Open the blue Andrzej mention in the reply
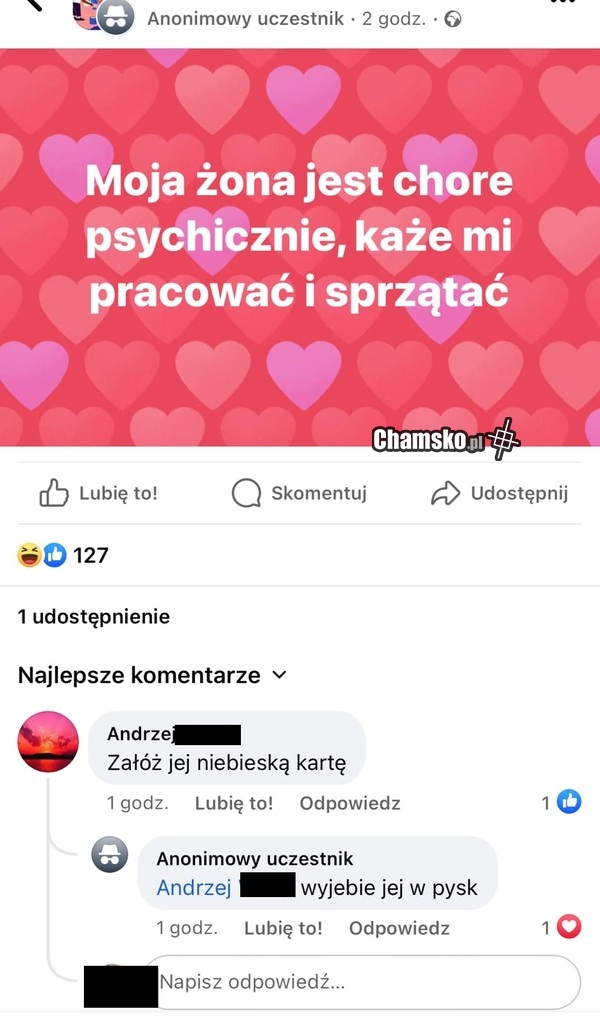Screen dimensions: 600x1016 coord(194,887)
